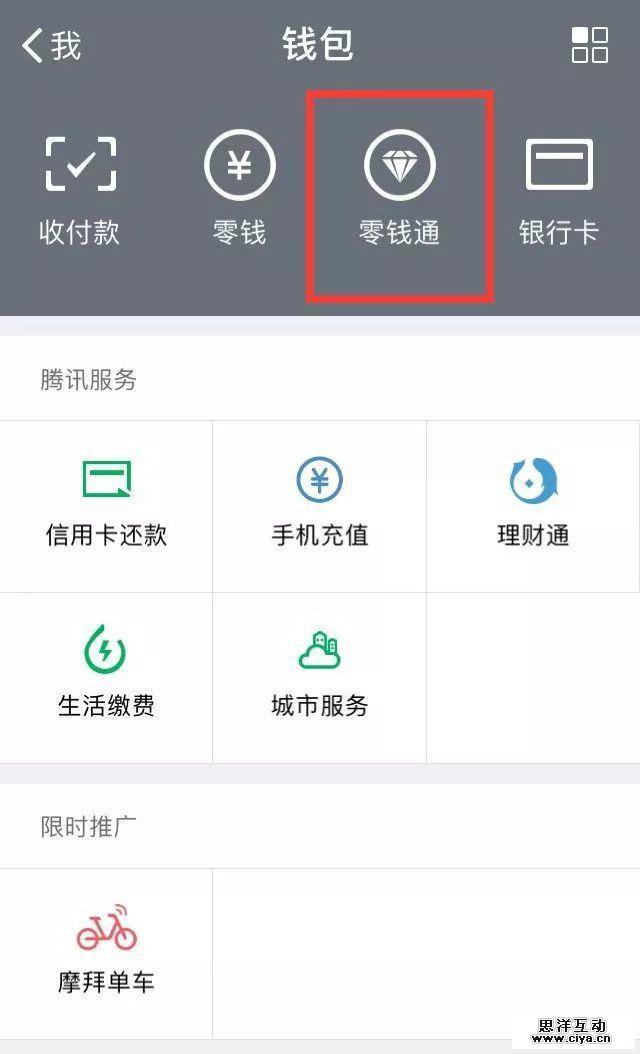Open 生活缴费 utility payments
This screenshot has height=1054, width=640.
(106, 675)
